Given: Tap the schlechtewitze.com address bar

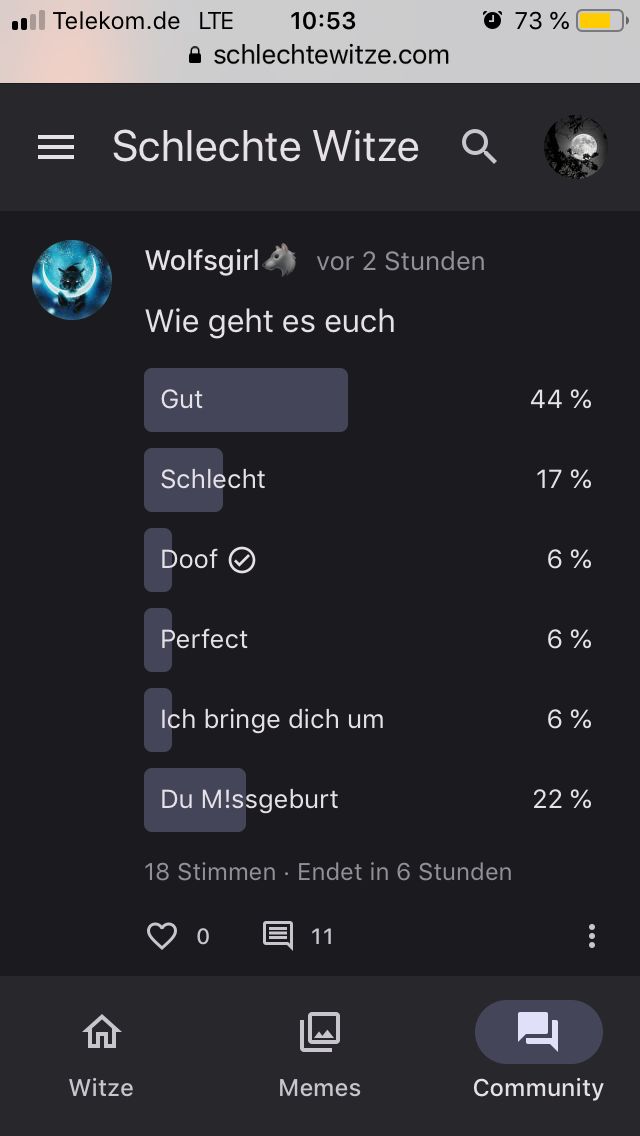Looking at the screenshot, I should pos(319,55).
